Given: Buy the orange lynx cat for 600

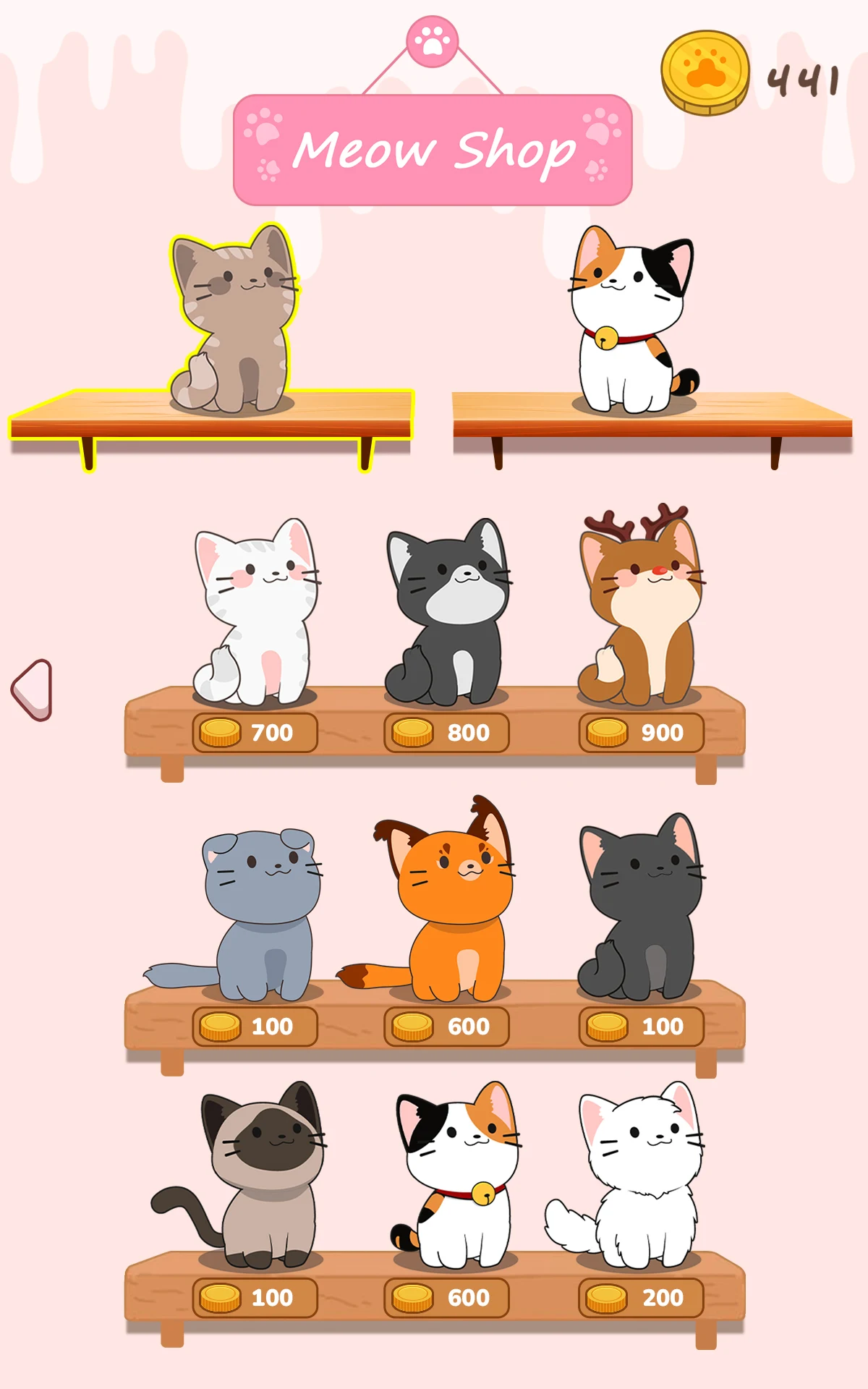Looking at the screenshot, I should pos(446,1026).
